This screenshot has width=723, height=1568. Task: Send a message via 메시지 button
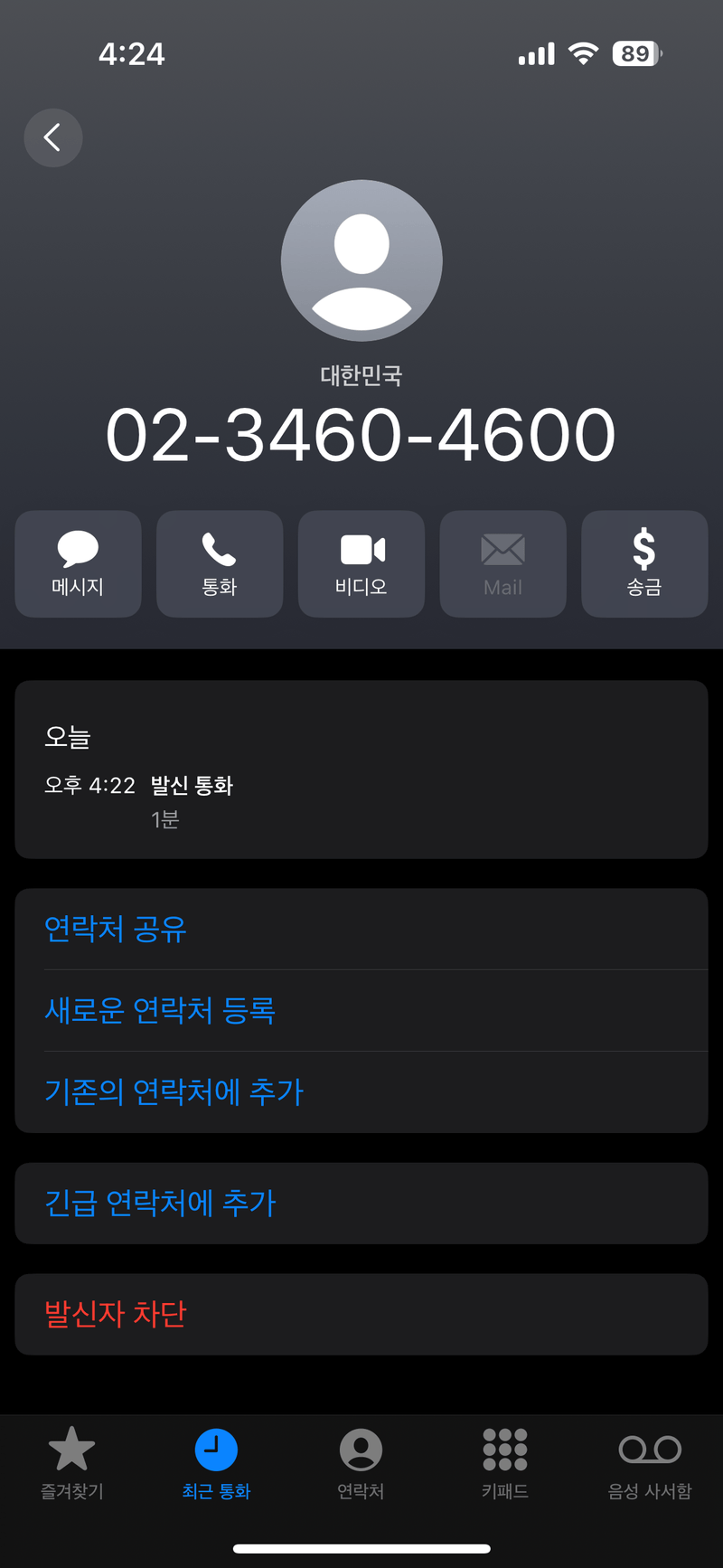78,563
